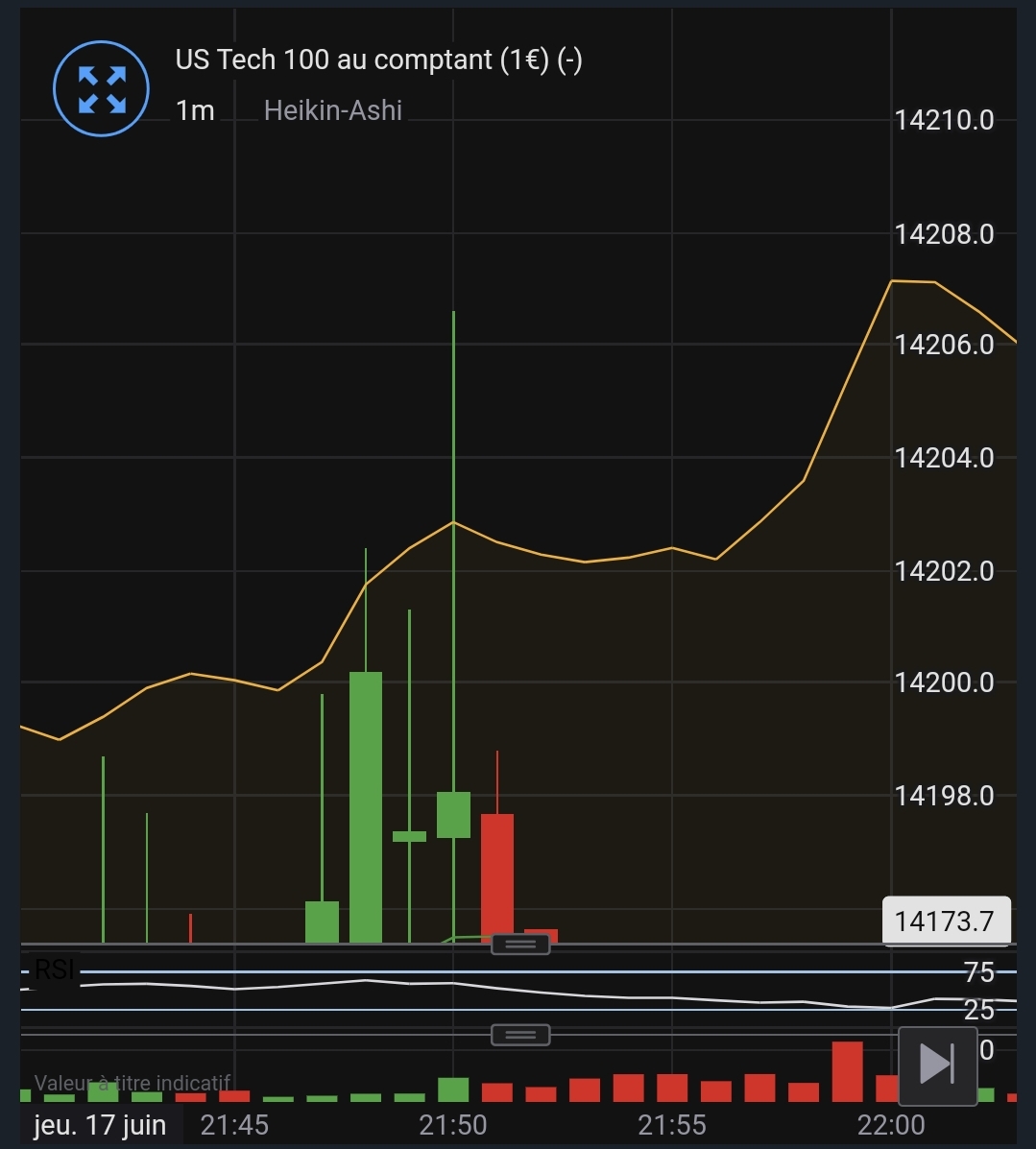Change the 1m timeframe

pos(195,110)
